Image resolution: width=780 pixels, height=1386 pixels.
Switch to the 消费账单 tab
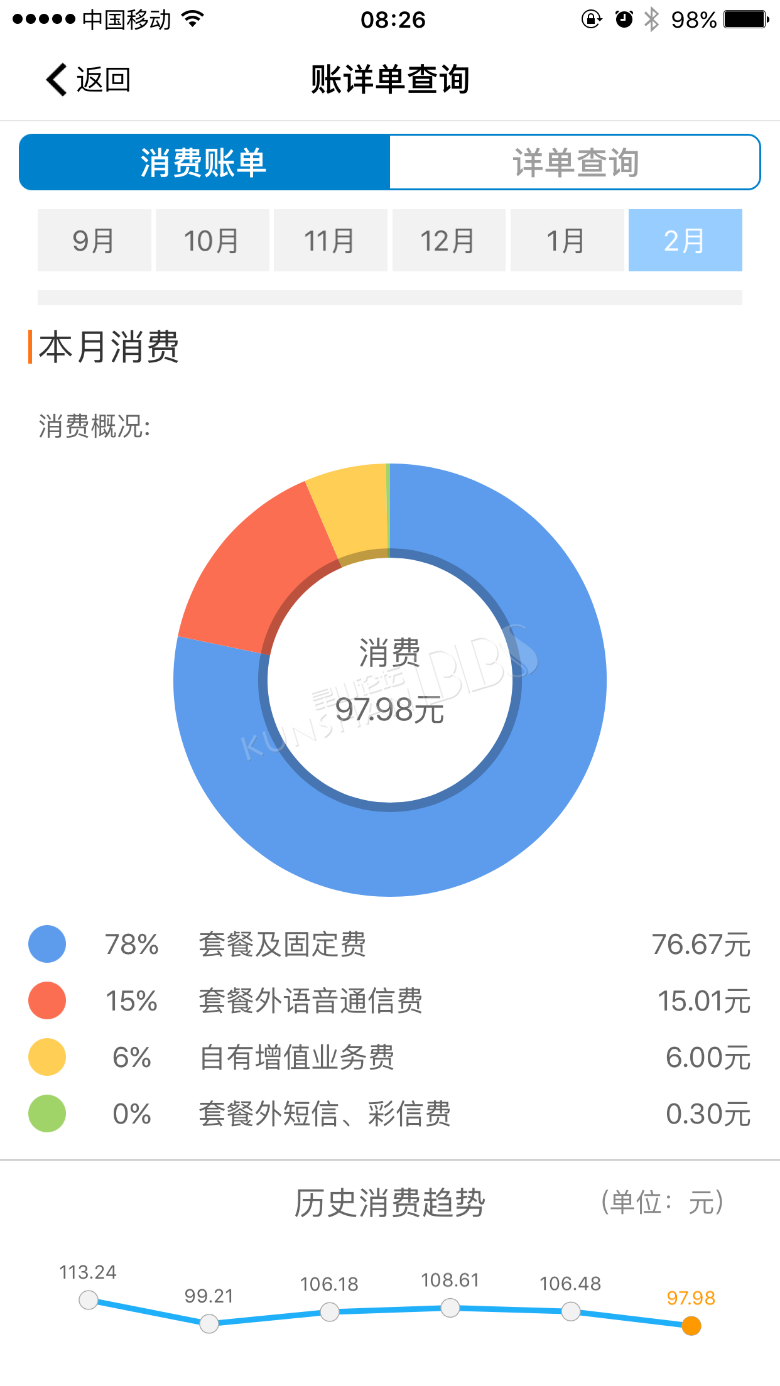[204, 162]
